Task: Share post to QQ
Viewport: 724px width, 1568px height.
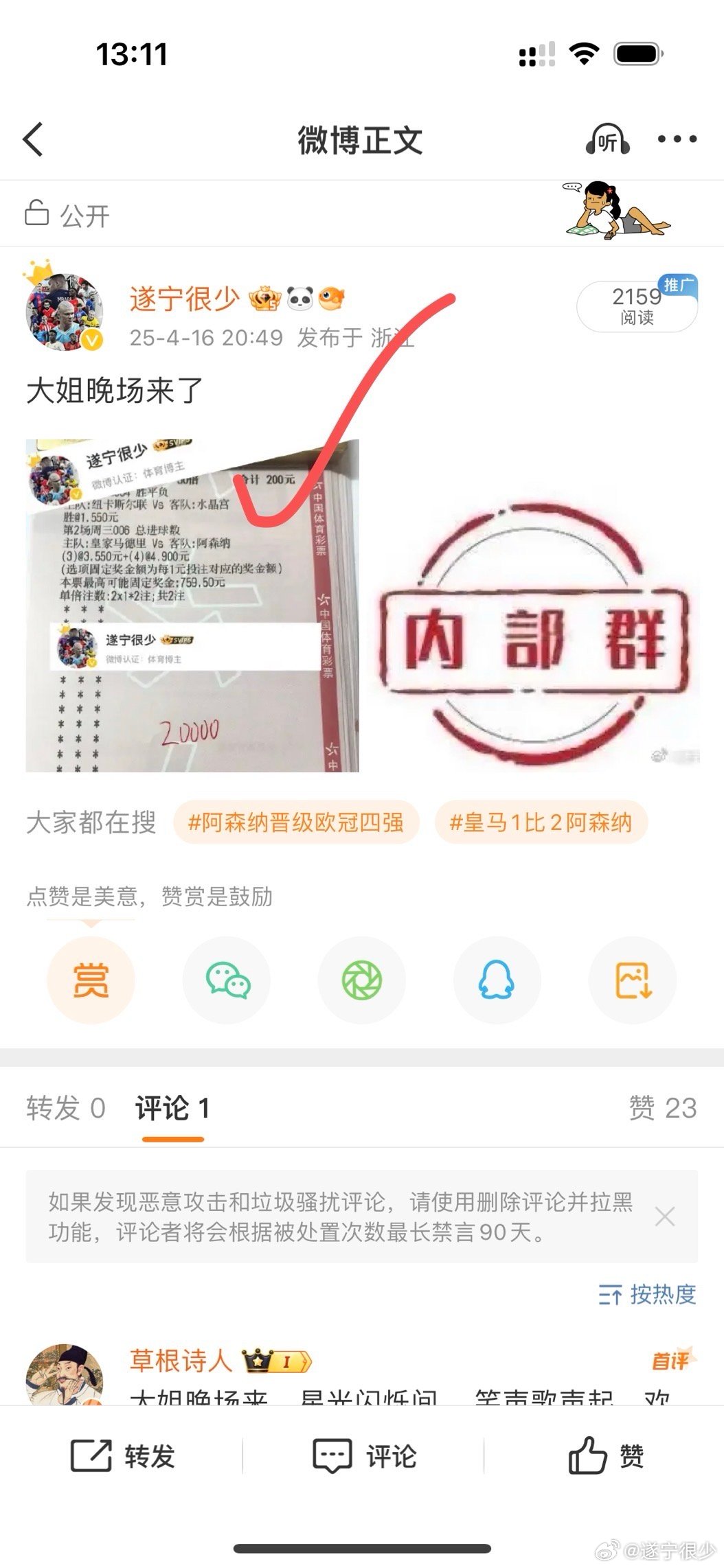Action: point(497,980)
